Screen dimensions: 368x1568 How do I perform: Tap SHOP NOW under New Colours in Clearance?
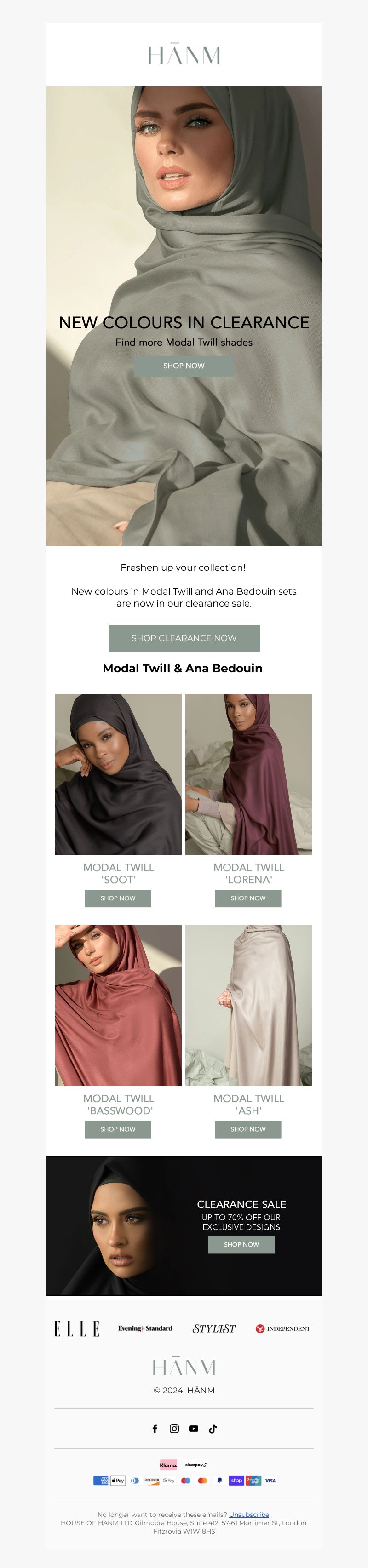[x=184, y=366]
